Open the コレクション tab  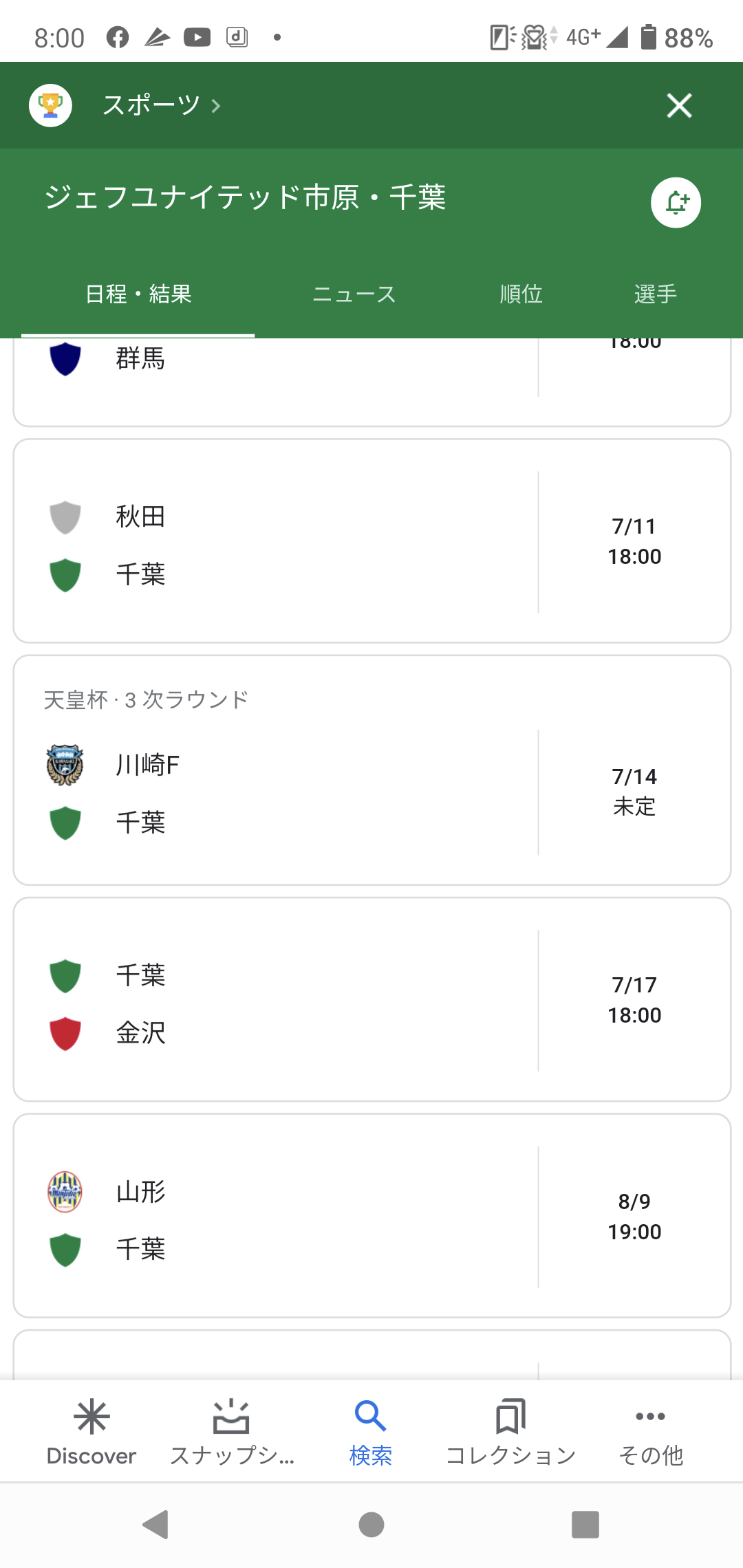tap(510, 1432)
